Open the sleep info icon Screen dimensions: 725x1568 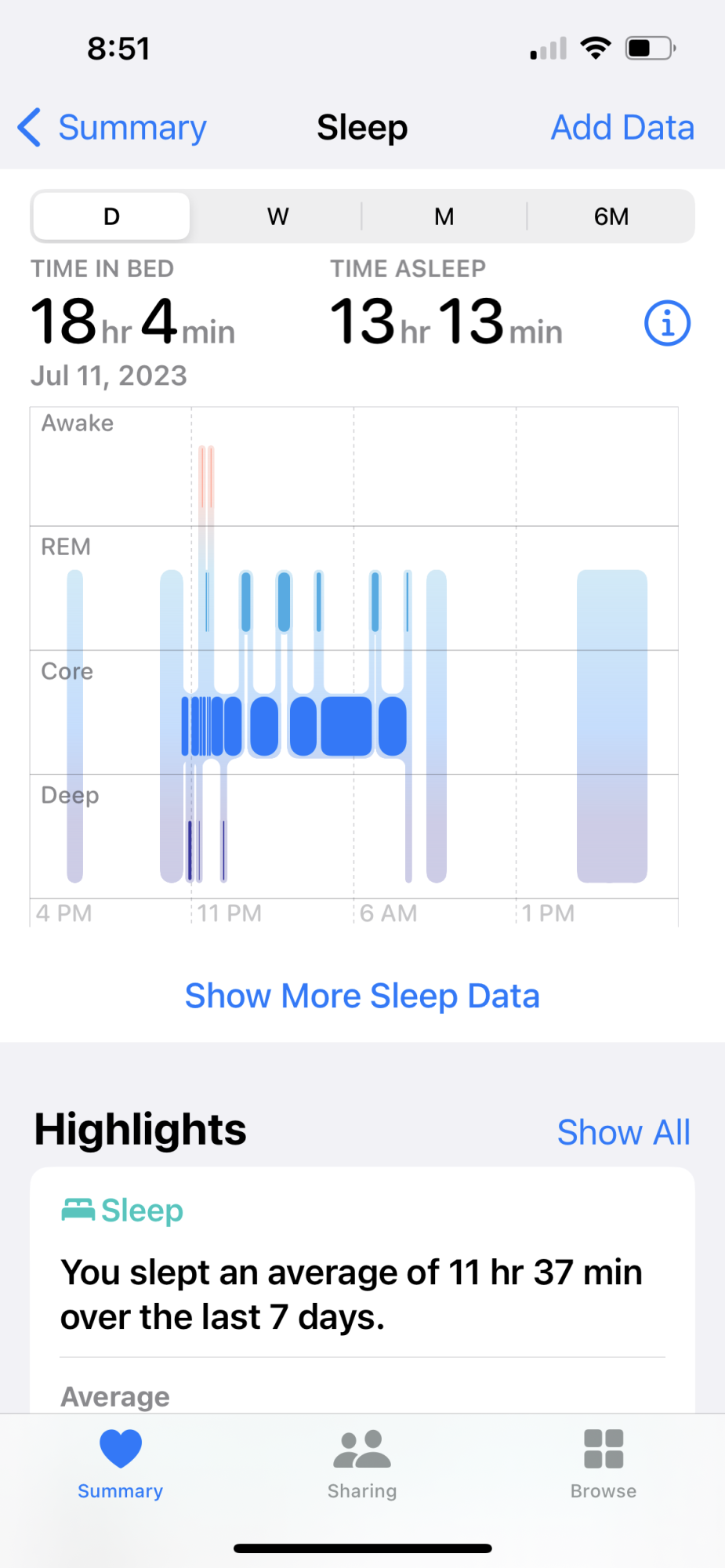coord(667,323)
